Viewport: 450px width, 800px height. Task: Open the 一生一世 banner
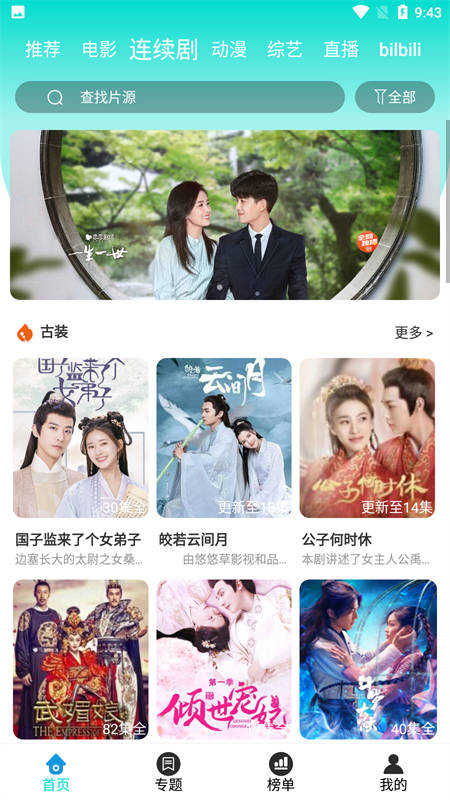pyautogui.click(x=225, y=215)
